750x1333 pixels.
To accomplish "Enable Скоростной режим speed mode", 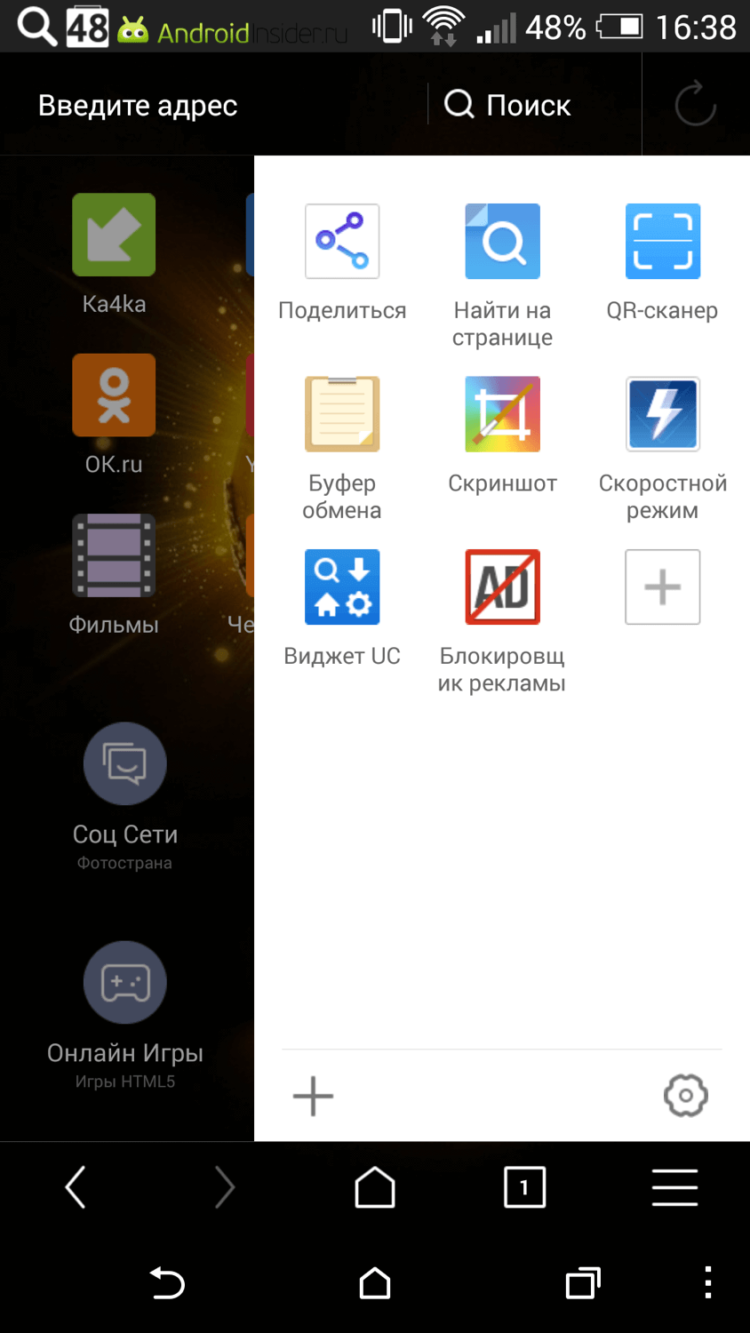I will (x=662, y=414).
